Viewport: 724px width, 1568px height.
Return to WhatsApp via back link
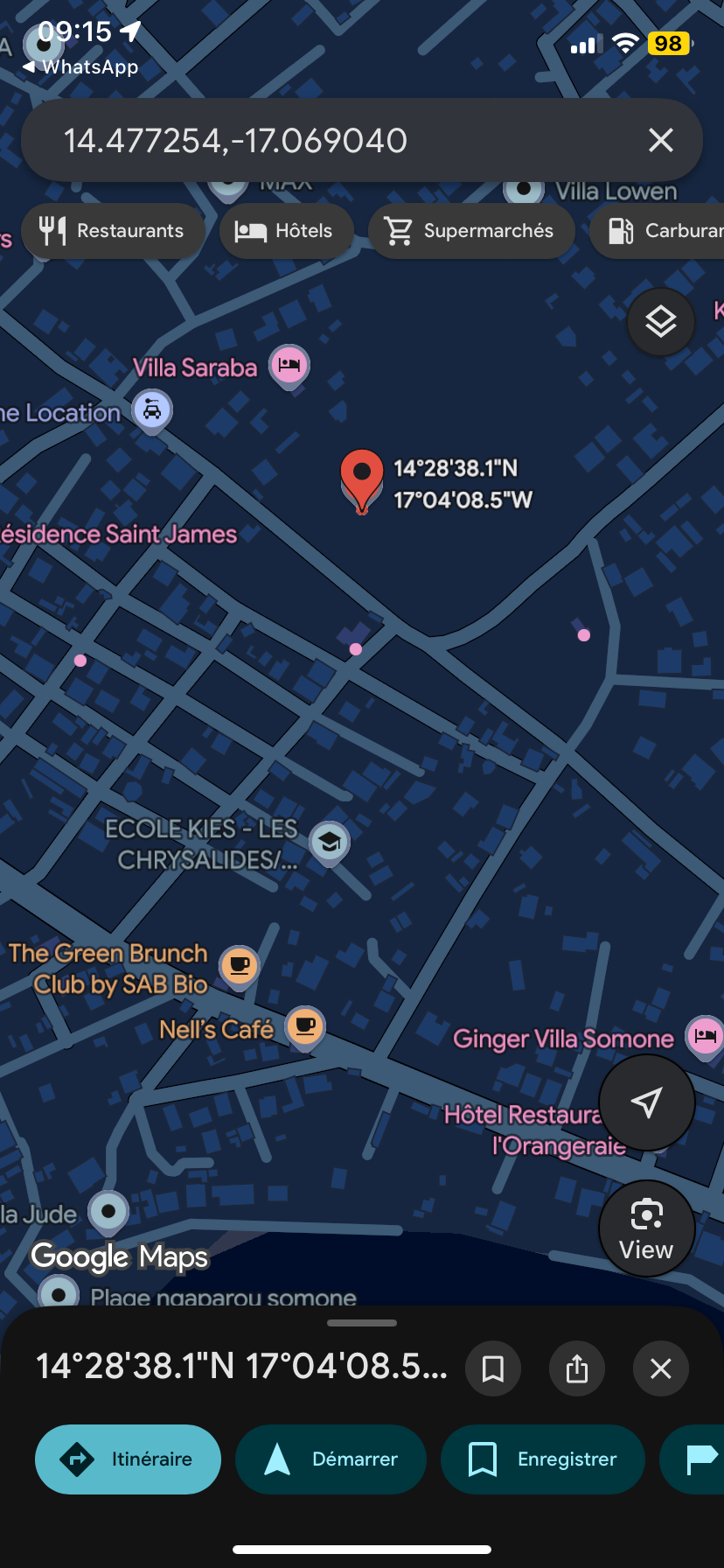[80, 66]
